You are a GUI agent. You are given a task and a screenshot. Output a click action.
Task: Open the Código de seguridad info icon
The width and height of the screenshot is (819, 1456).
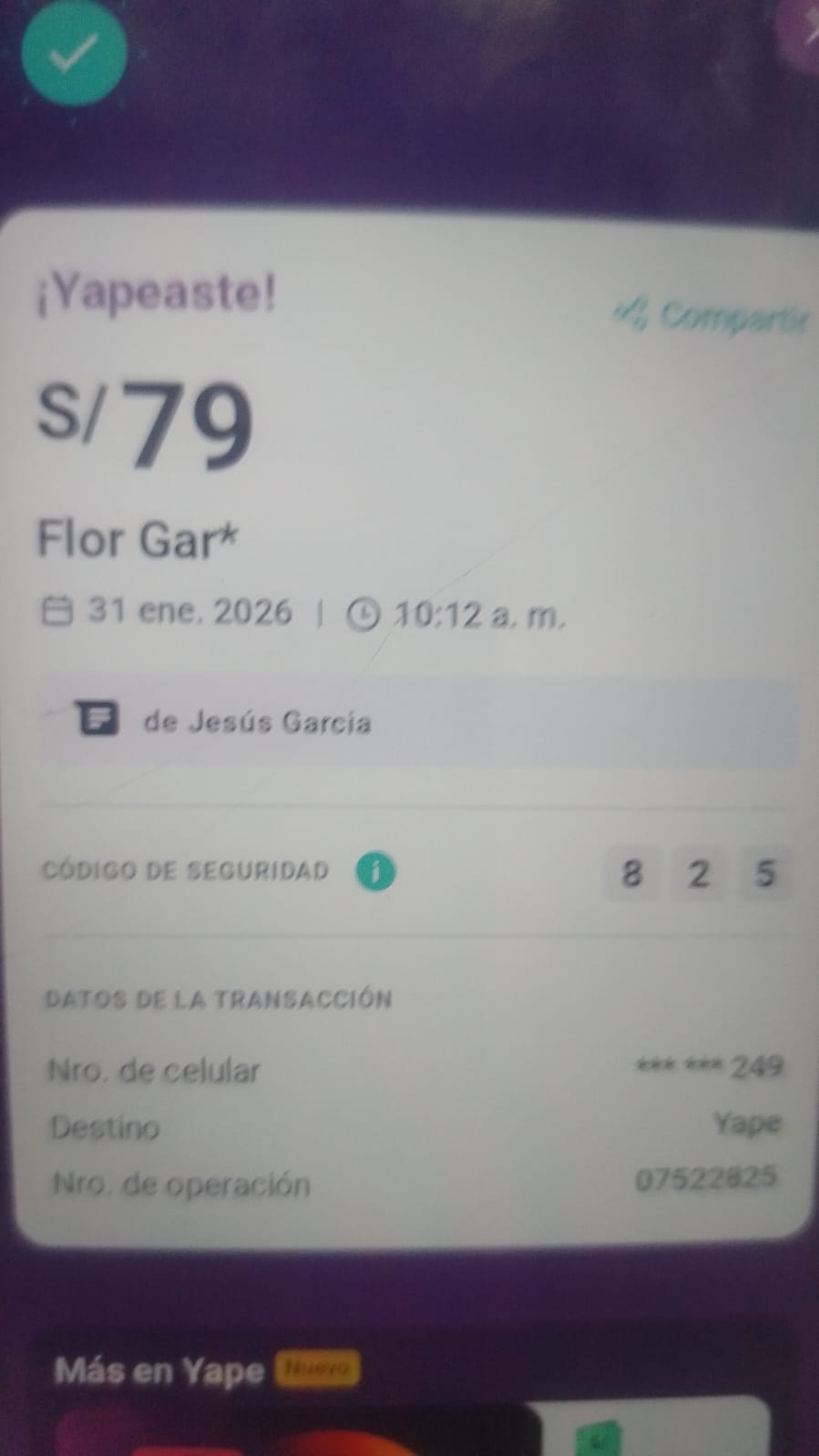375,871
